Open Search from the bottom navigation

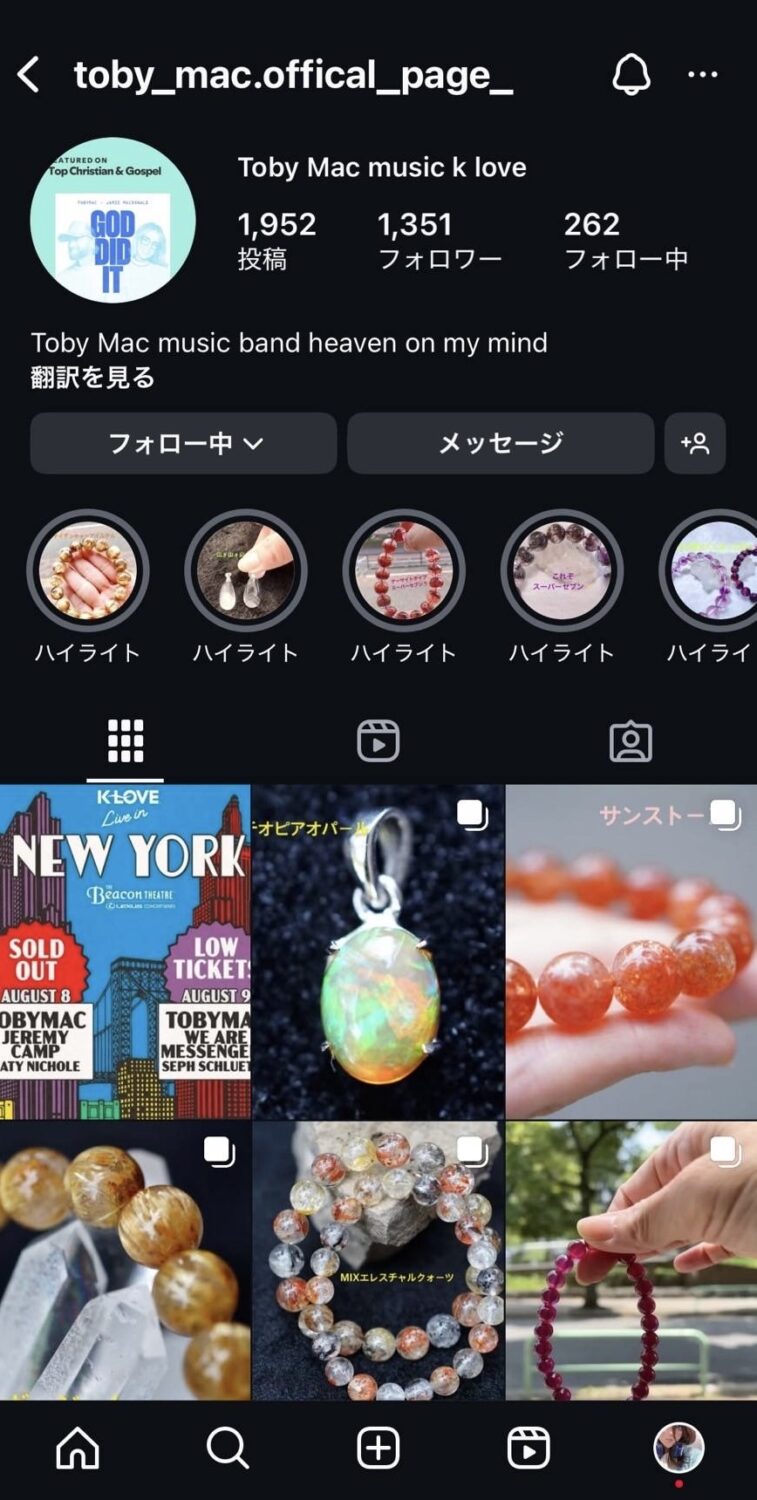[x=227, y=1447]
